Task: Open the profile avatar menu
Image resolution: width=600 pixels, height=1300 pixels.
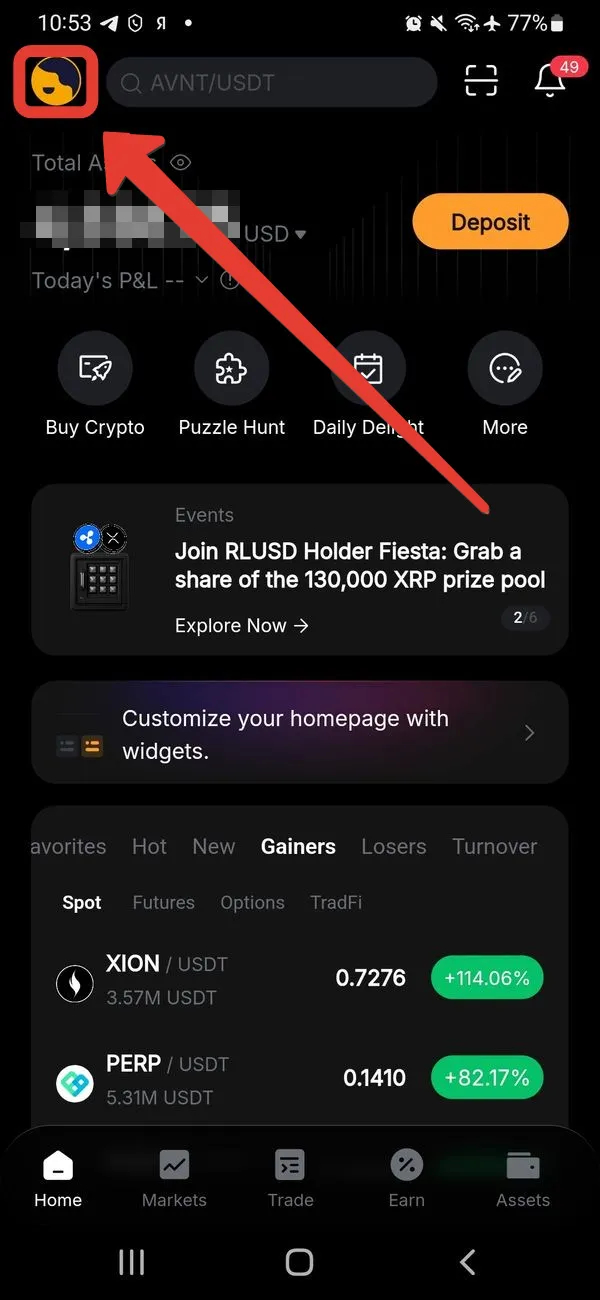Action: [55, 82]
